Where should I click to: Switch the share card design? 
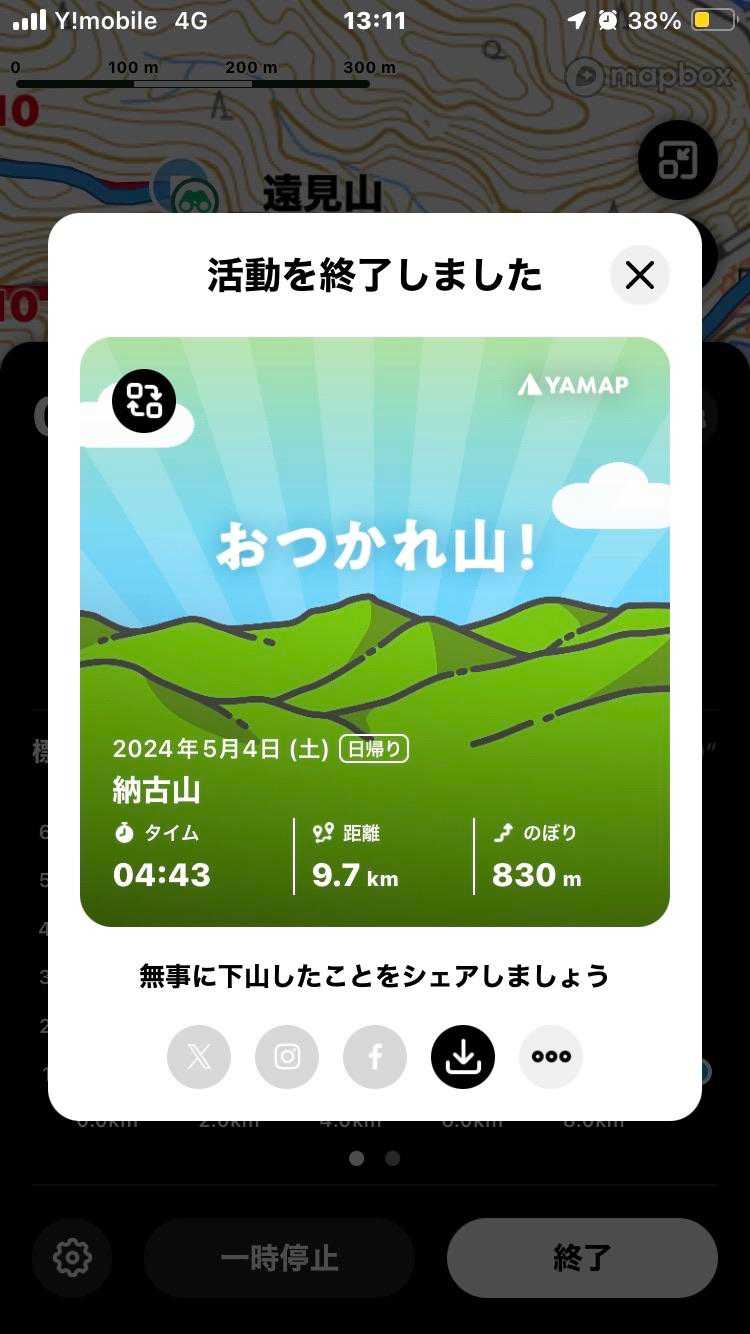click(144, 401)
